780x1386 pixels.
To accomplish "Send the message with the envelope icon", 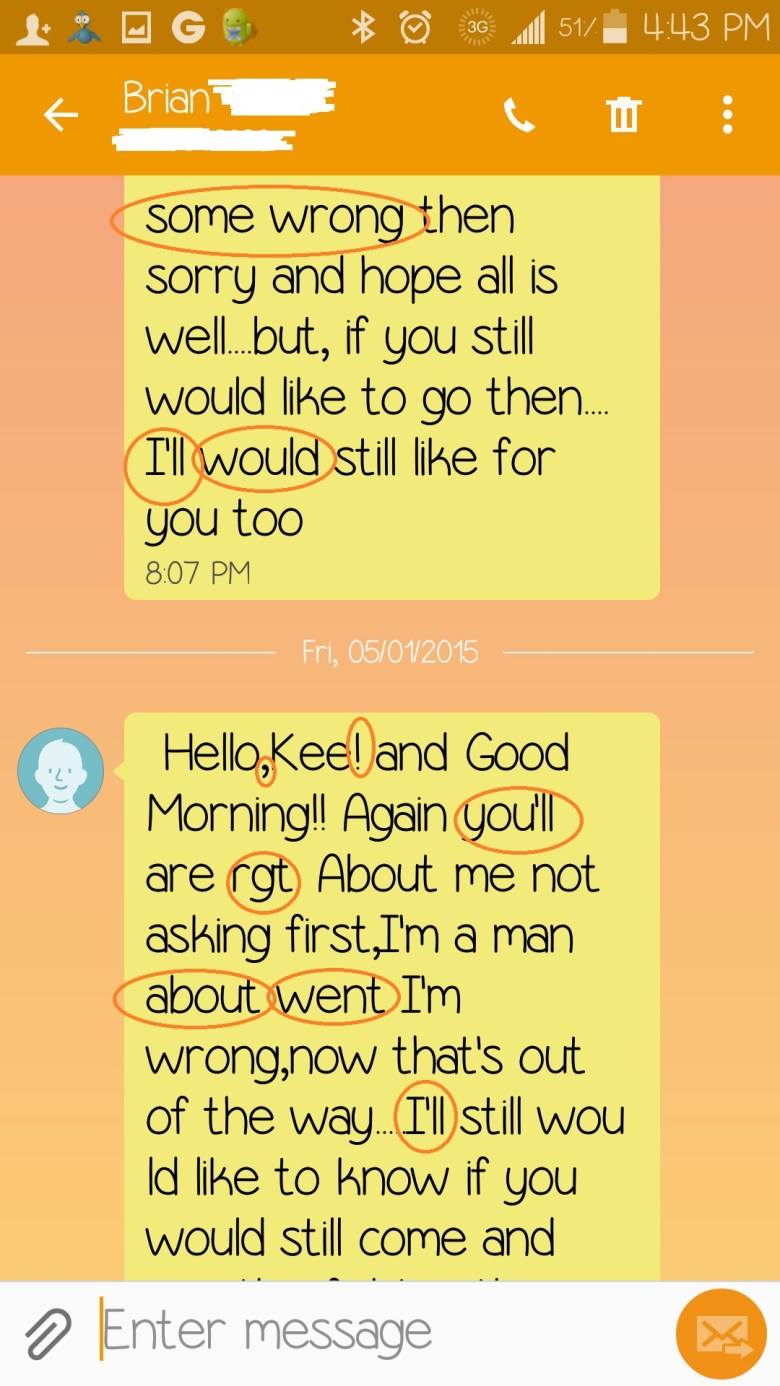I will click(720, 1332).
